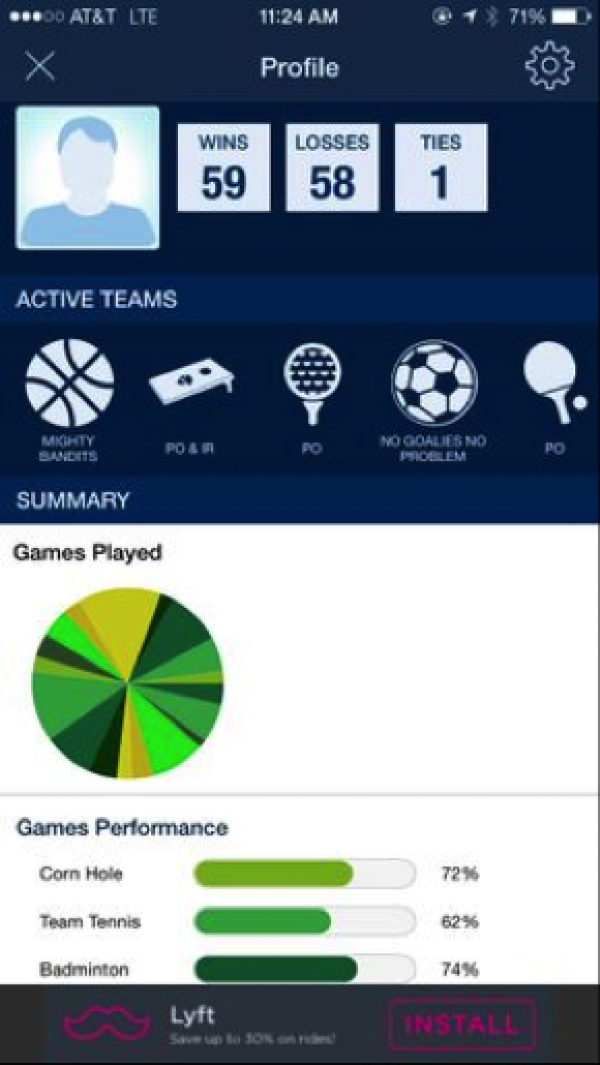Install the Lyft app from ad
Screen dimensions: 600x1065
coord(463,1024)
